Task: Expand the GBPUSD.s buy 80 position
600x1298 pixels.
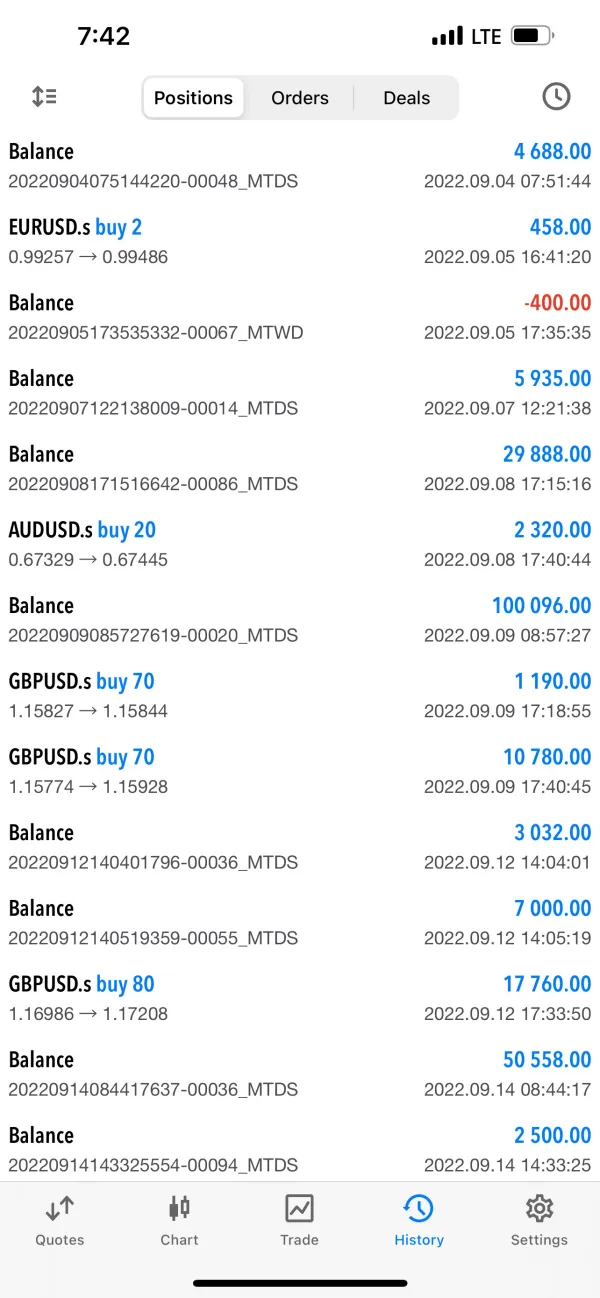Action: [300, 998]
